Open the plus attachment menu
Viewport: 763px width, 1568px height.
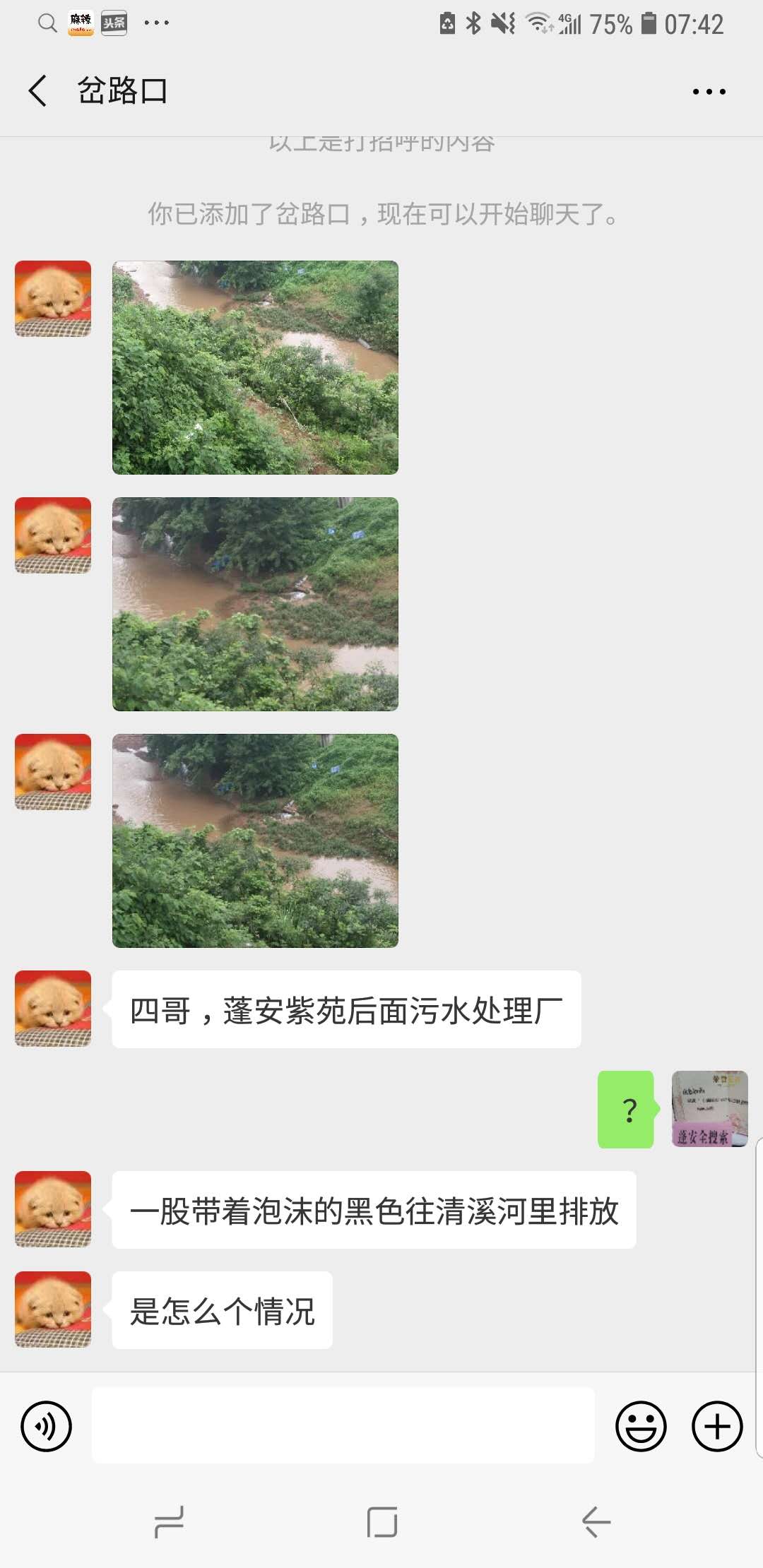point(717,1426)
